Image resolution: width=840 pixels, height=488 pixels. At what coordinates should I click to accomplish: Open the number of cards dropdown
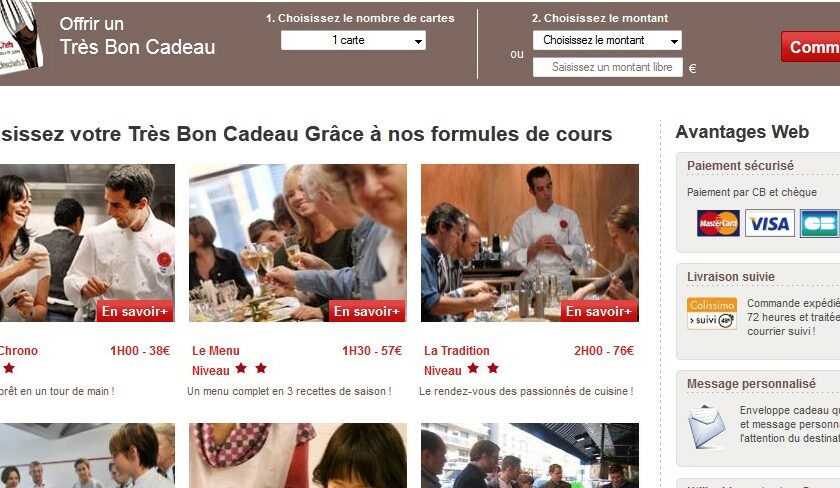coord(353,41)
